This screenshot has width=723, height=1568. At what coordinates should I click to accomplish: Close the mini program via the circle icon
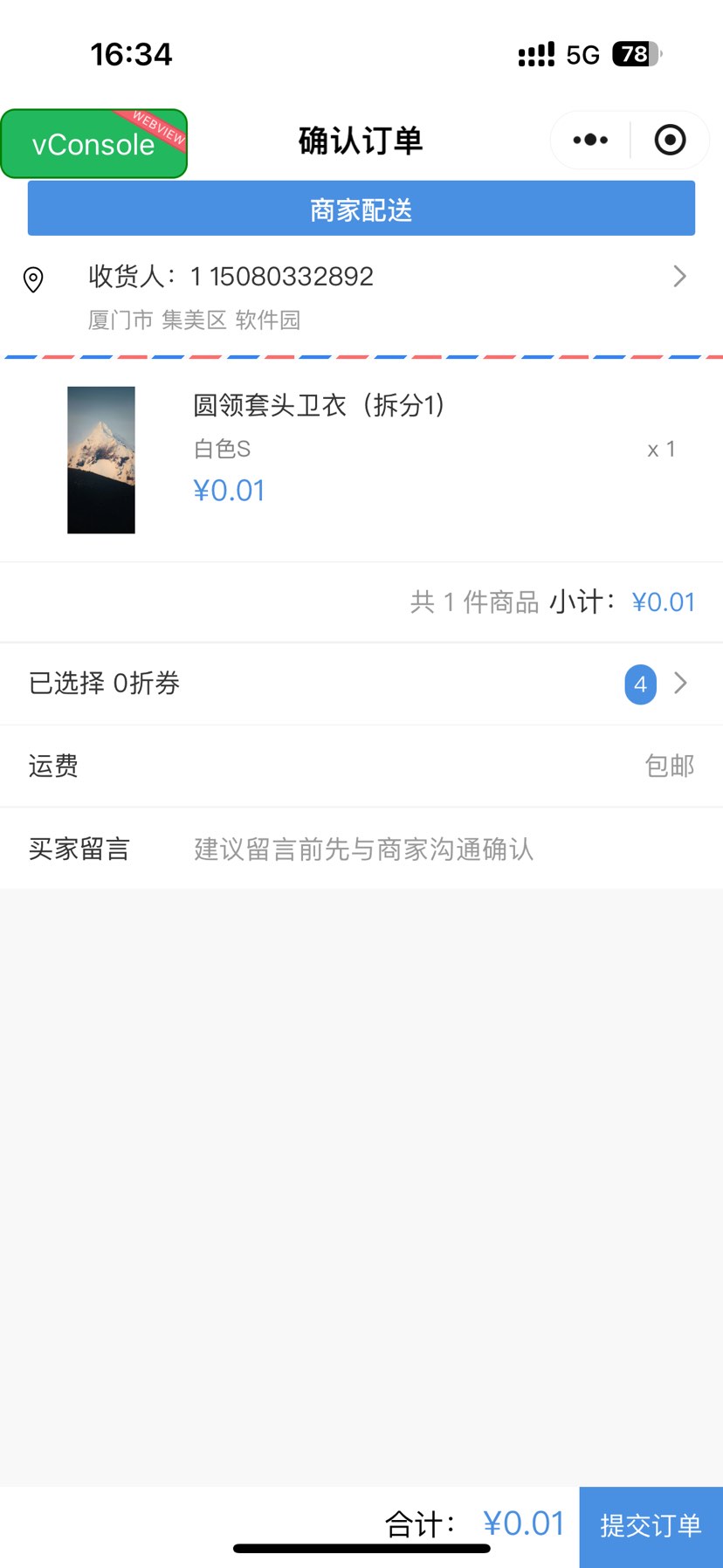(x=670, y=140)
